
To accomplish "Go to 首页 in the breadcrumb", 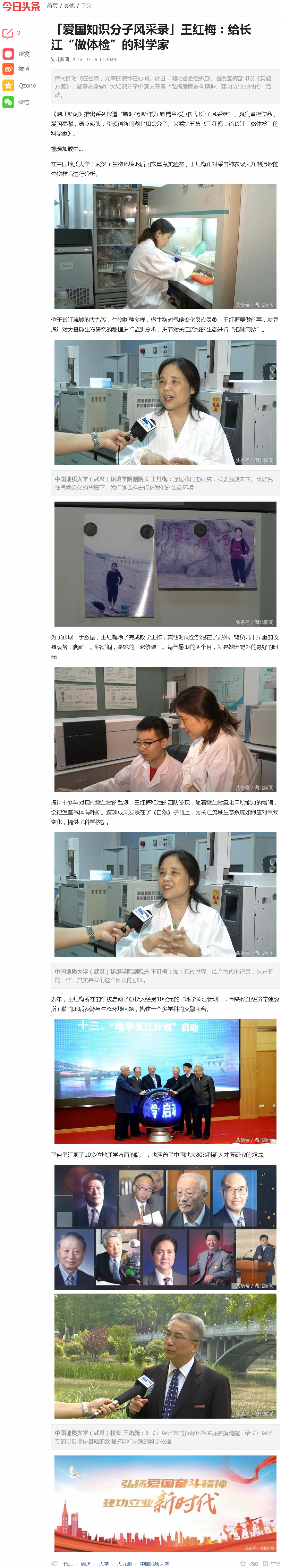I will click(x=52, y=6).
